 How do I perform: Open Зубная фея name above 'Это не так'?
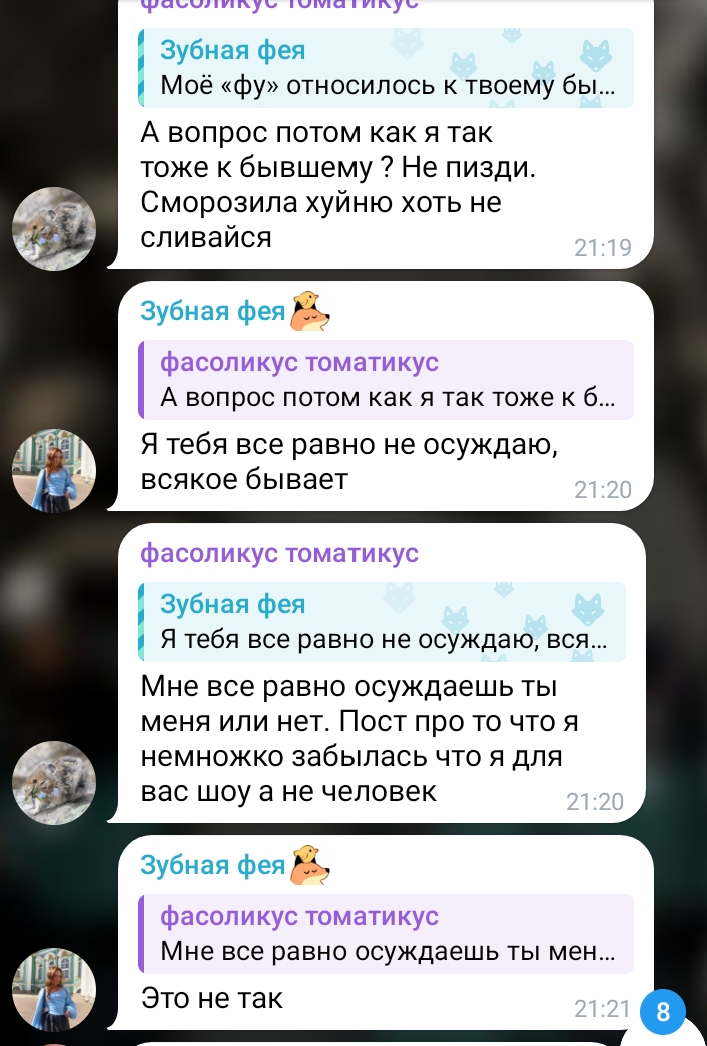213,865
